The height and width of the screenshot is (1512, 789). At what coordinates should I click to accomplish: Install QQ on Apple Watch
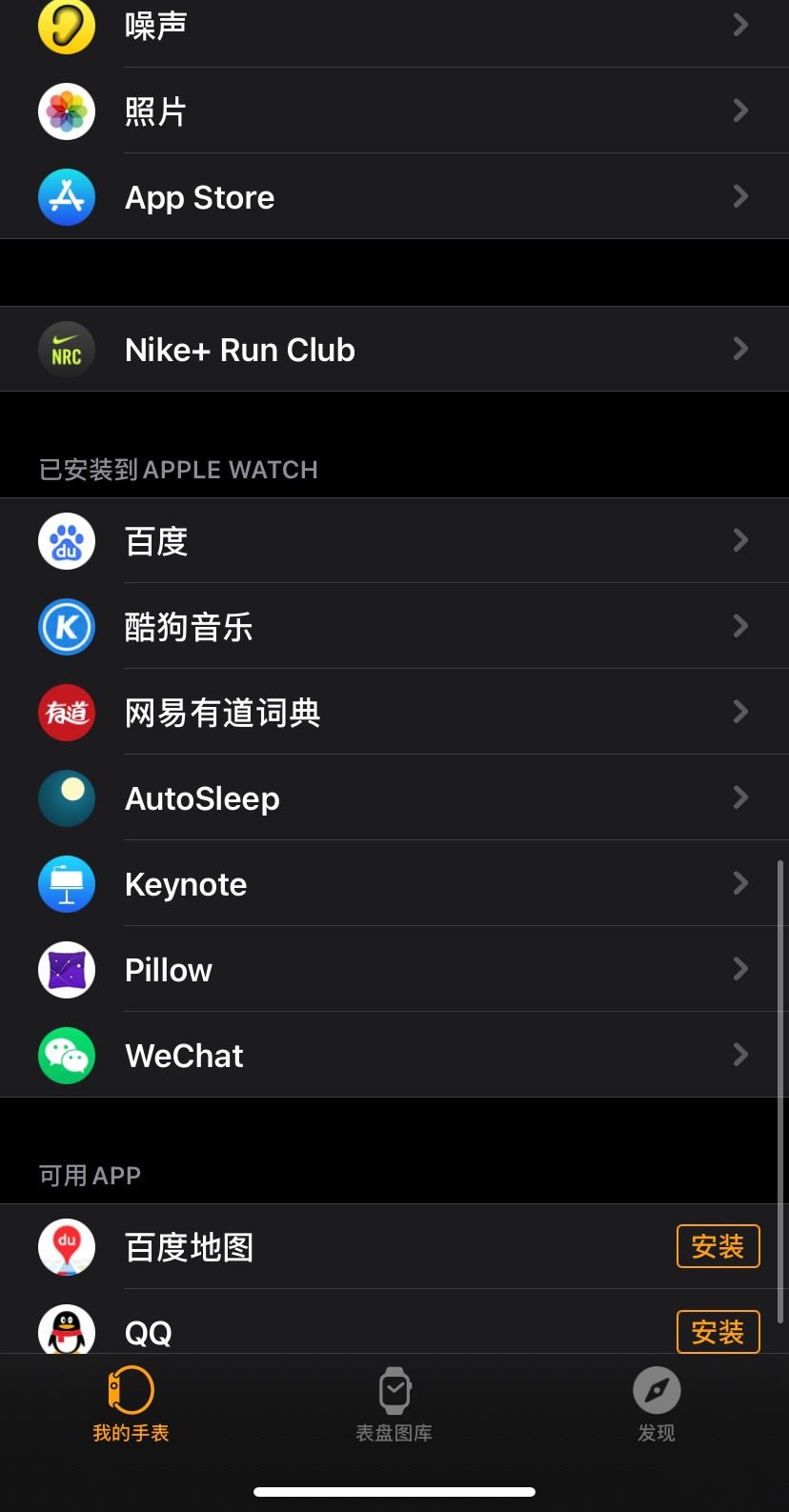point(718,1331)
